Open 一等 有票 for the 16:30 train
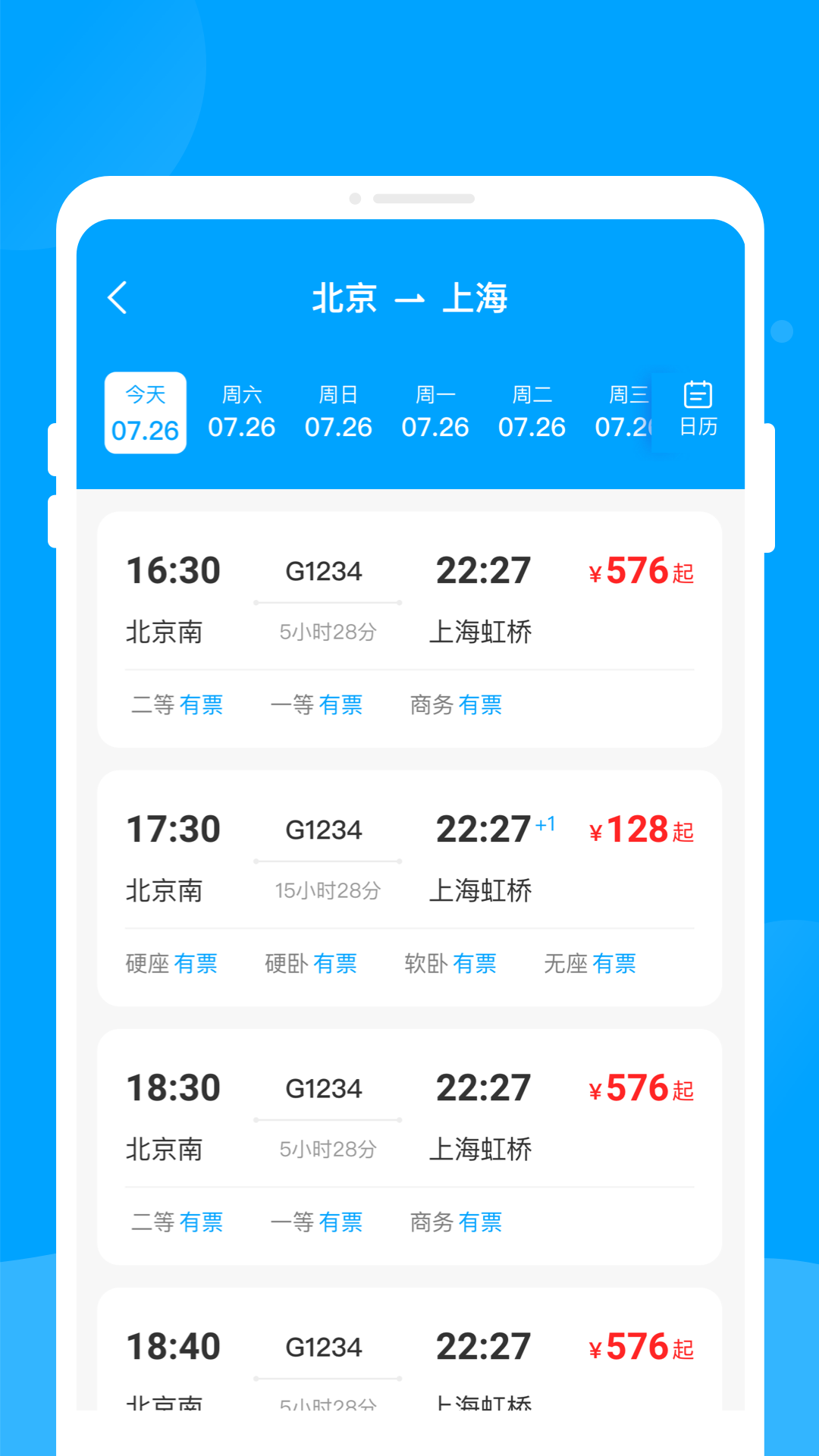This screenshot has width=819, height=1456. 317,705
